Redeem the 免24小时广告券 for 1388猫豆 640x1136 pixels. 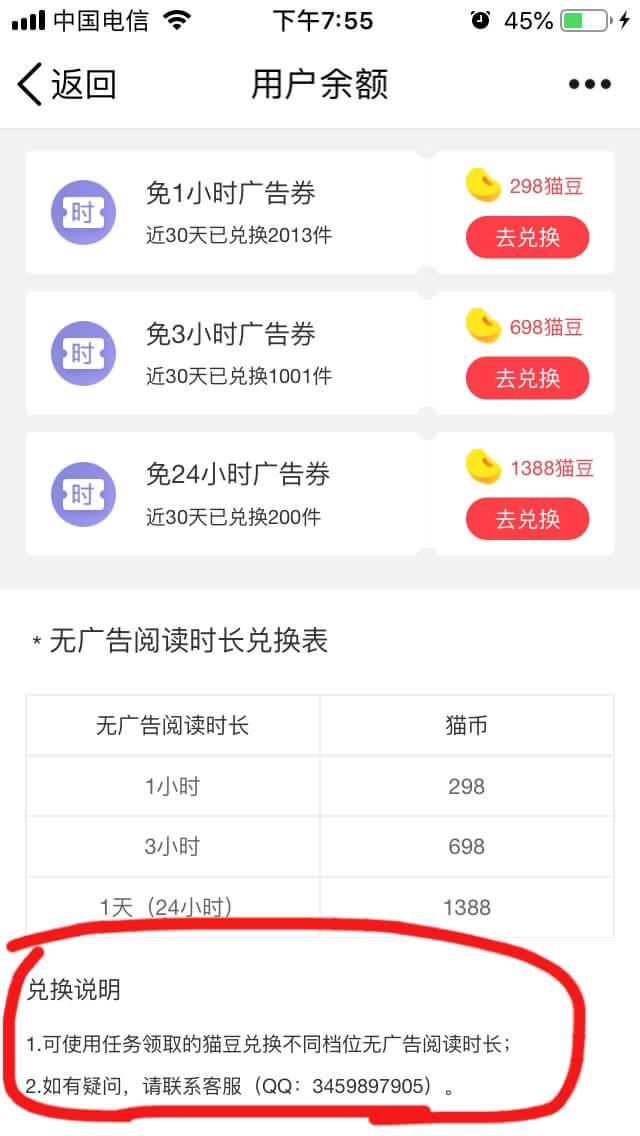[527, 518]
